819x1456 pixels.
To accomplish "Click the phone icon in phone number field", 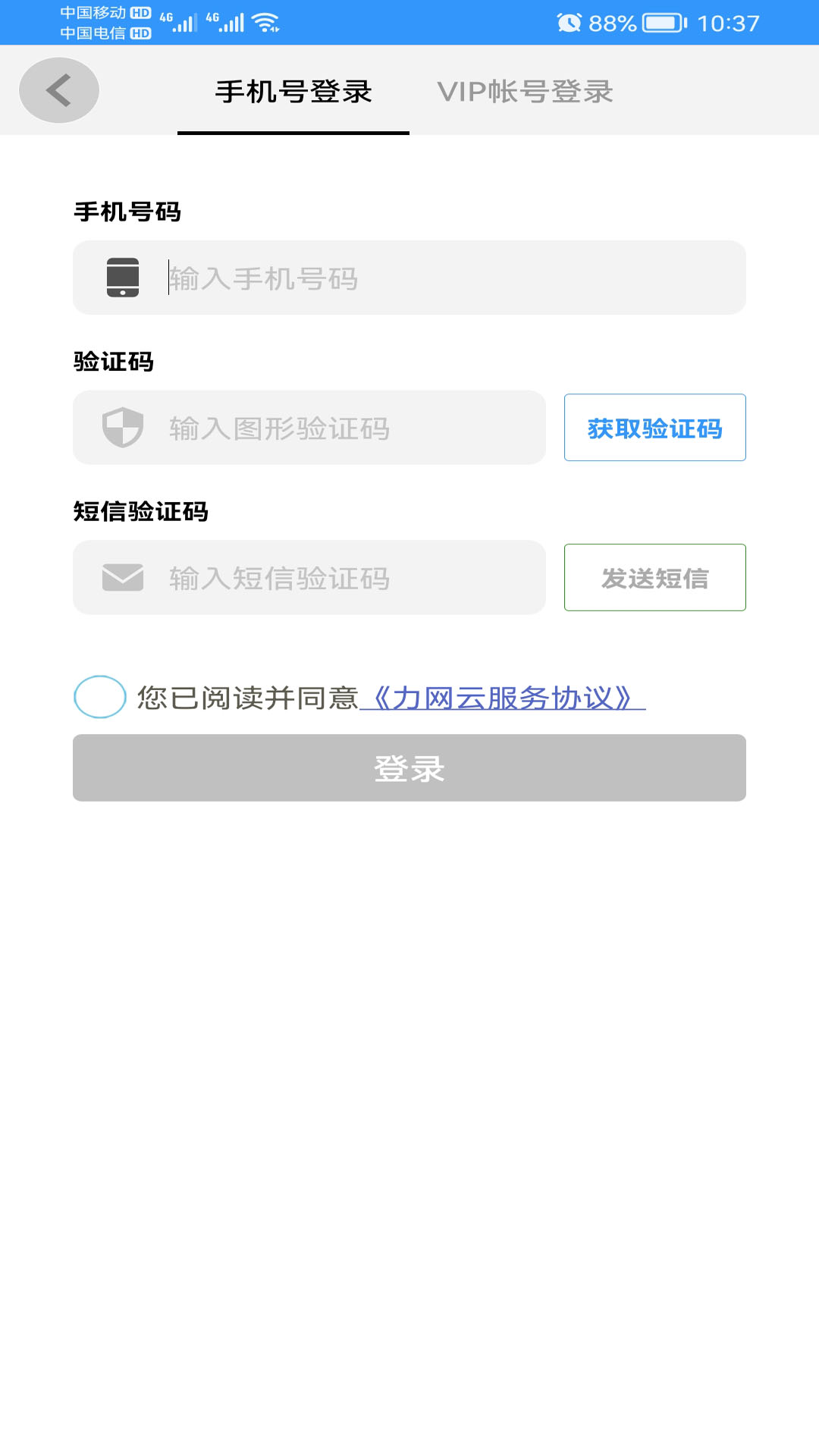I will pos(121,278).
